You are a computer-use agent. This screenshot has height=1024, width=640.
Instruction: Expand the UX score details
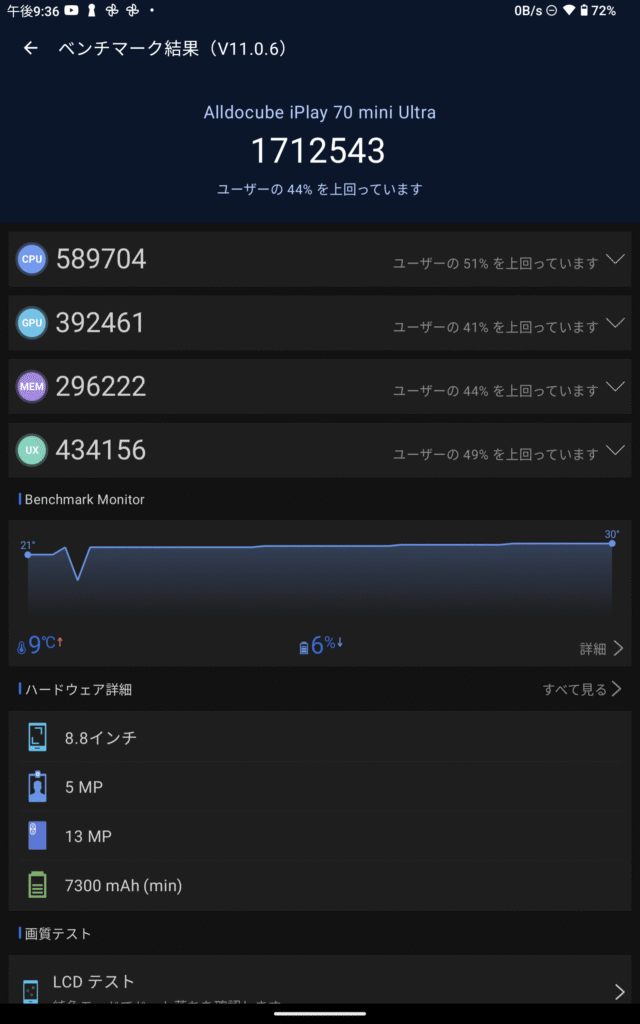click(615, 451)
